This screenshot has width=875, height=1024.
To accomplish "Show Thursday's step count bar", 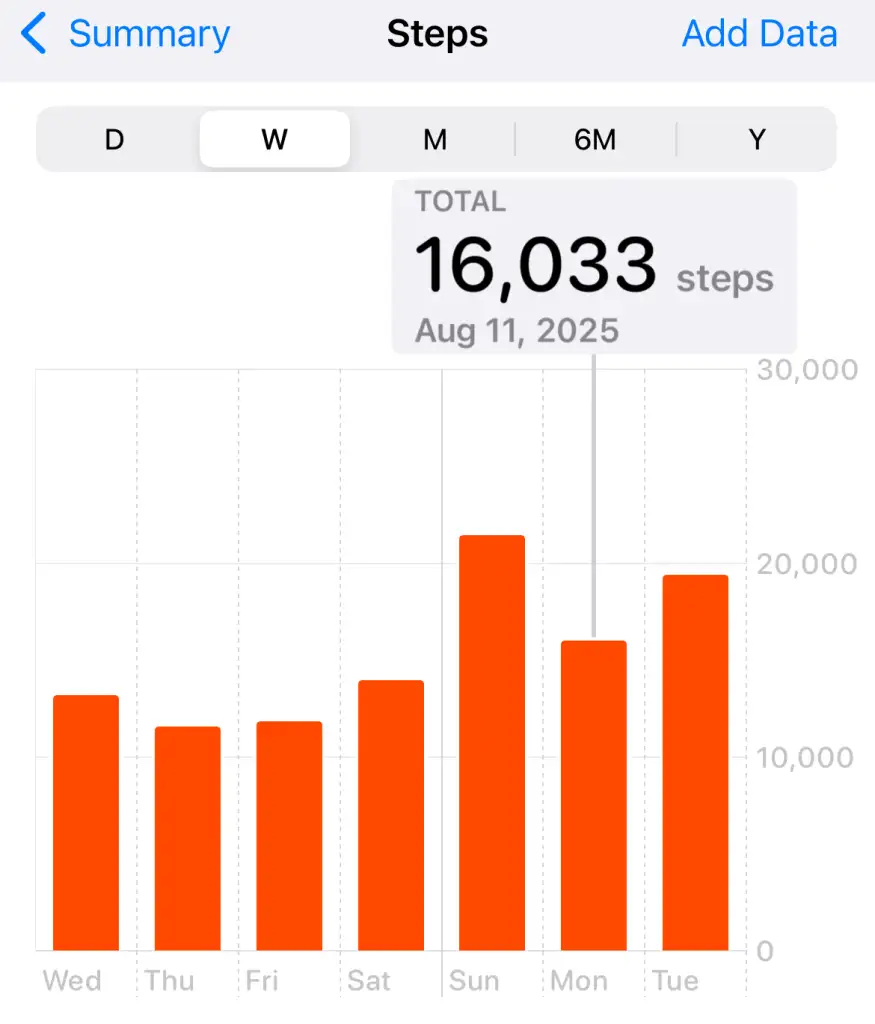I will pos(187,838).
